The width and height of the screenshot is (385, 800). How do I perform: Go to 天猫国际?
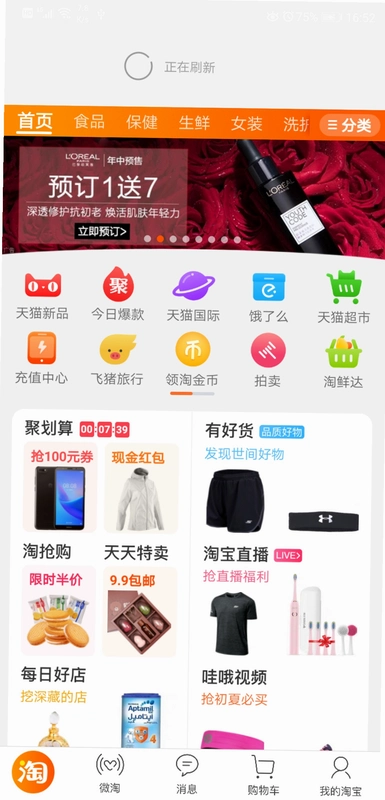click(x=193, y=296)
